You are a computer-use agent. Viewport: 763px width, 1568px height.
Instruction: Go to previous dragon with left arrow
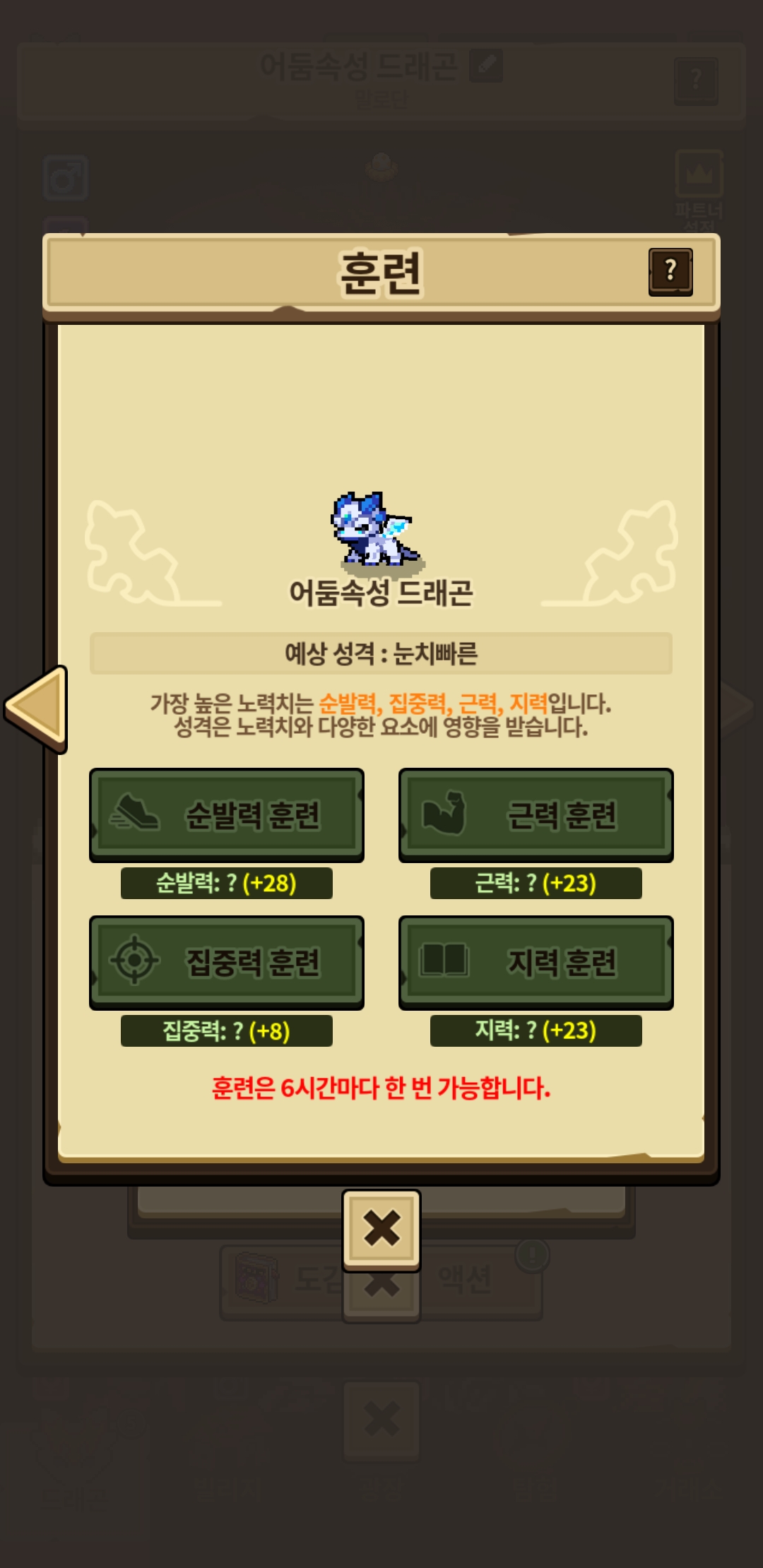coord(37,708)
